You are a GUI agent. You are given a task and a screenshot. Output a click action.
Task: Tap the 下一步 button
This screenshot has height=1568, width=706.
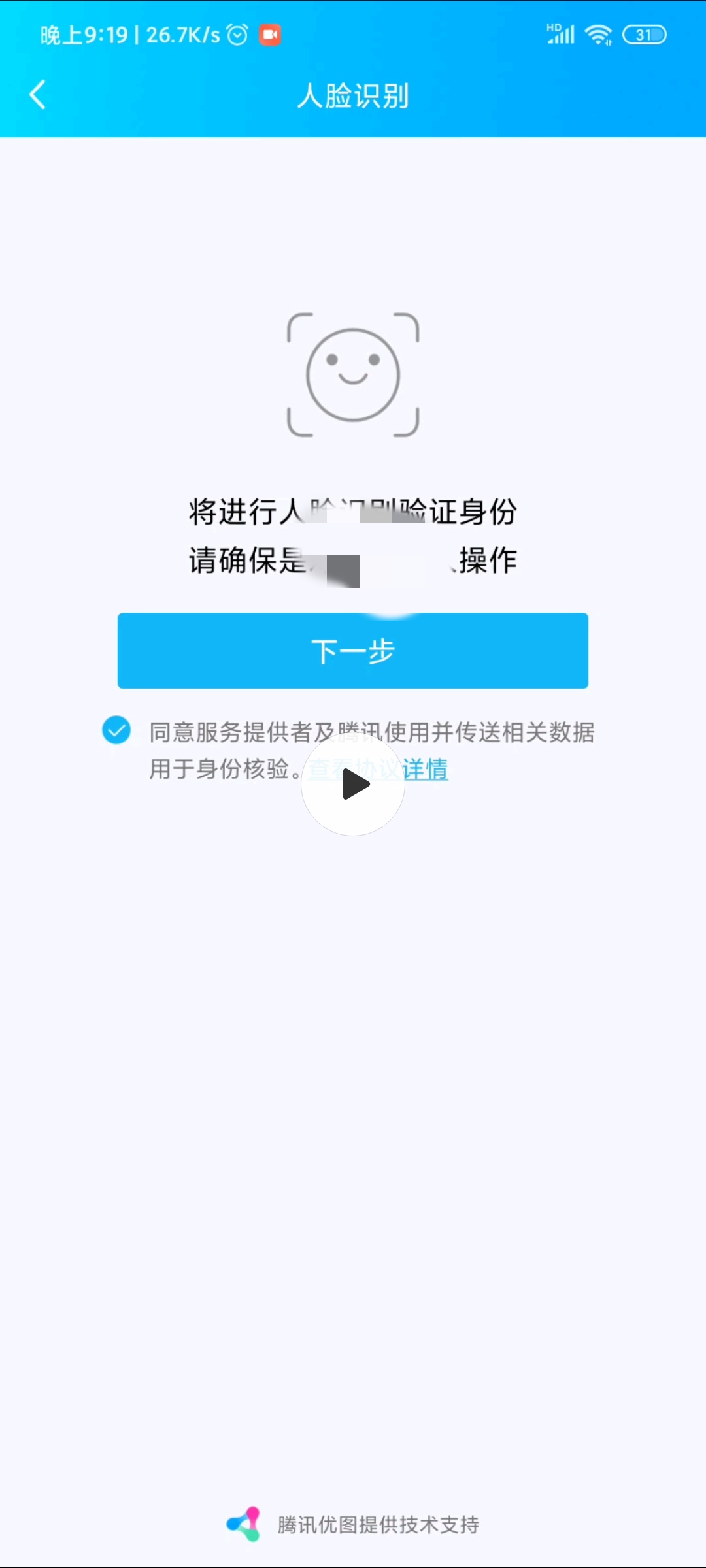pos(353,651)
